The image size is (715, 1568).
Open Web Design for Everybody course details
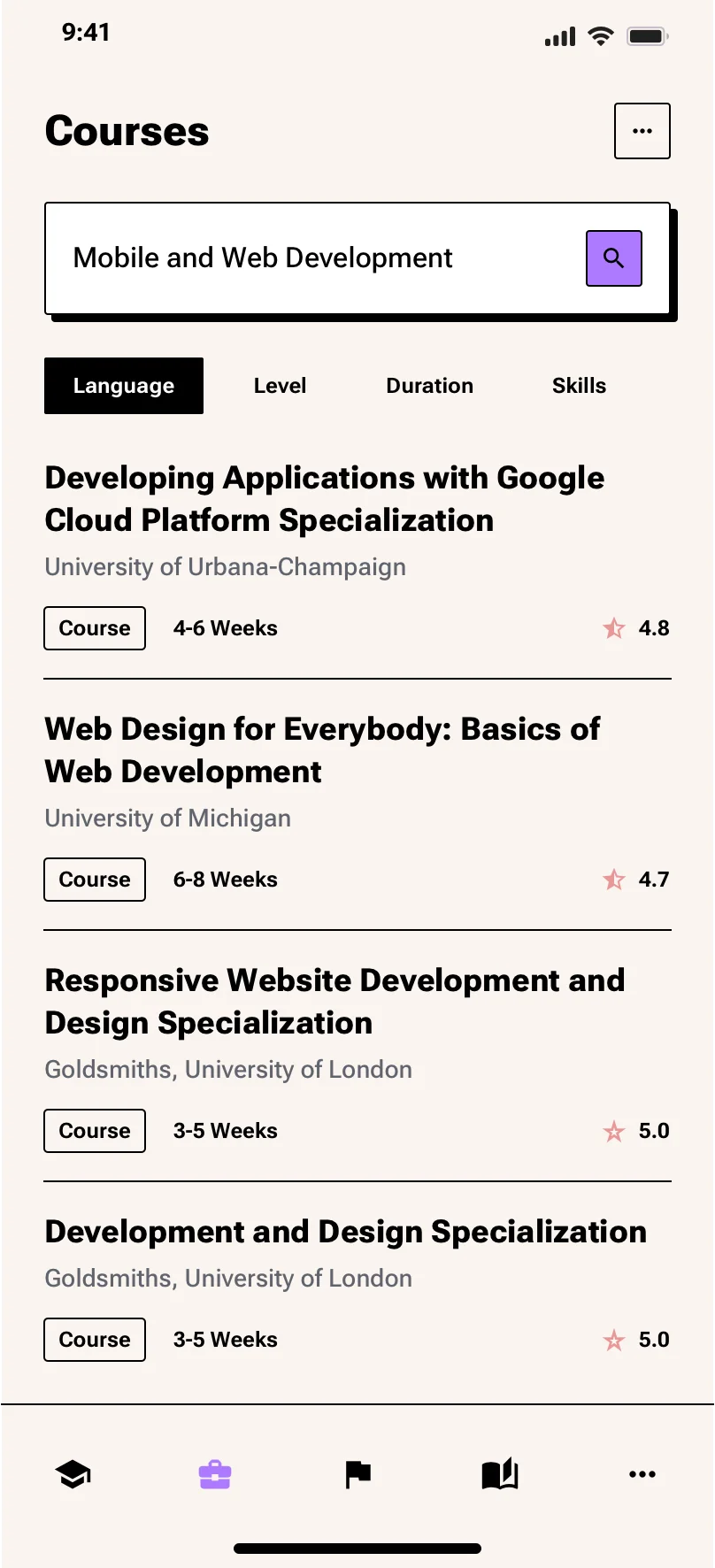click(322, 749)
